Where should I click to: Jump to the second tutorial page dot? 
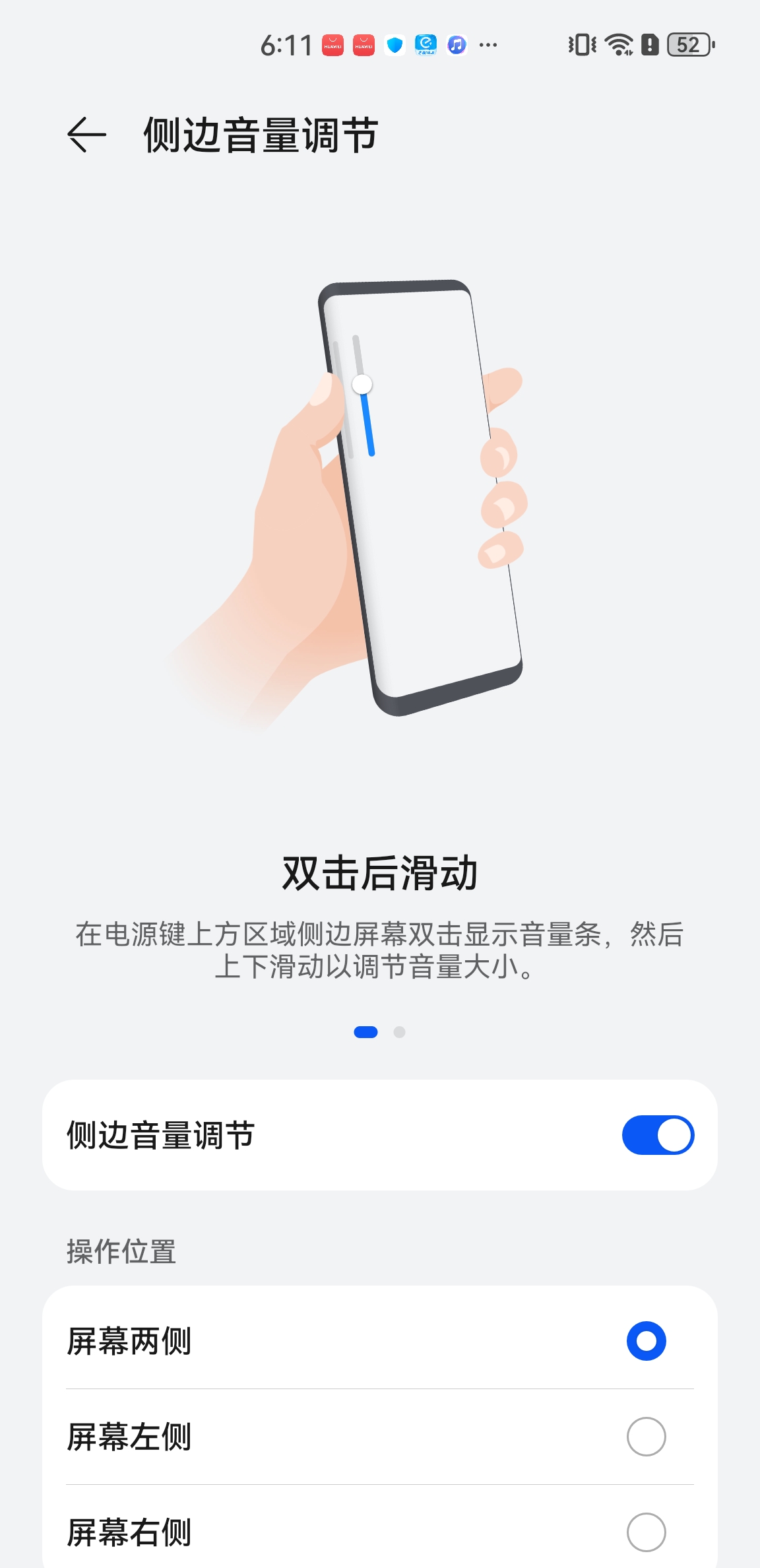pos(399,1032)
